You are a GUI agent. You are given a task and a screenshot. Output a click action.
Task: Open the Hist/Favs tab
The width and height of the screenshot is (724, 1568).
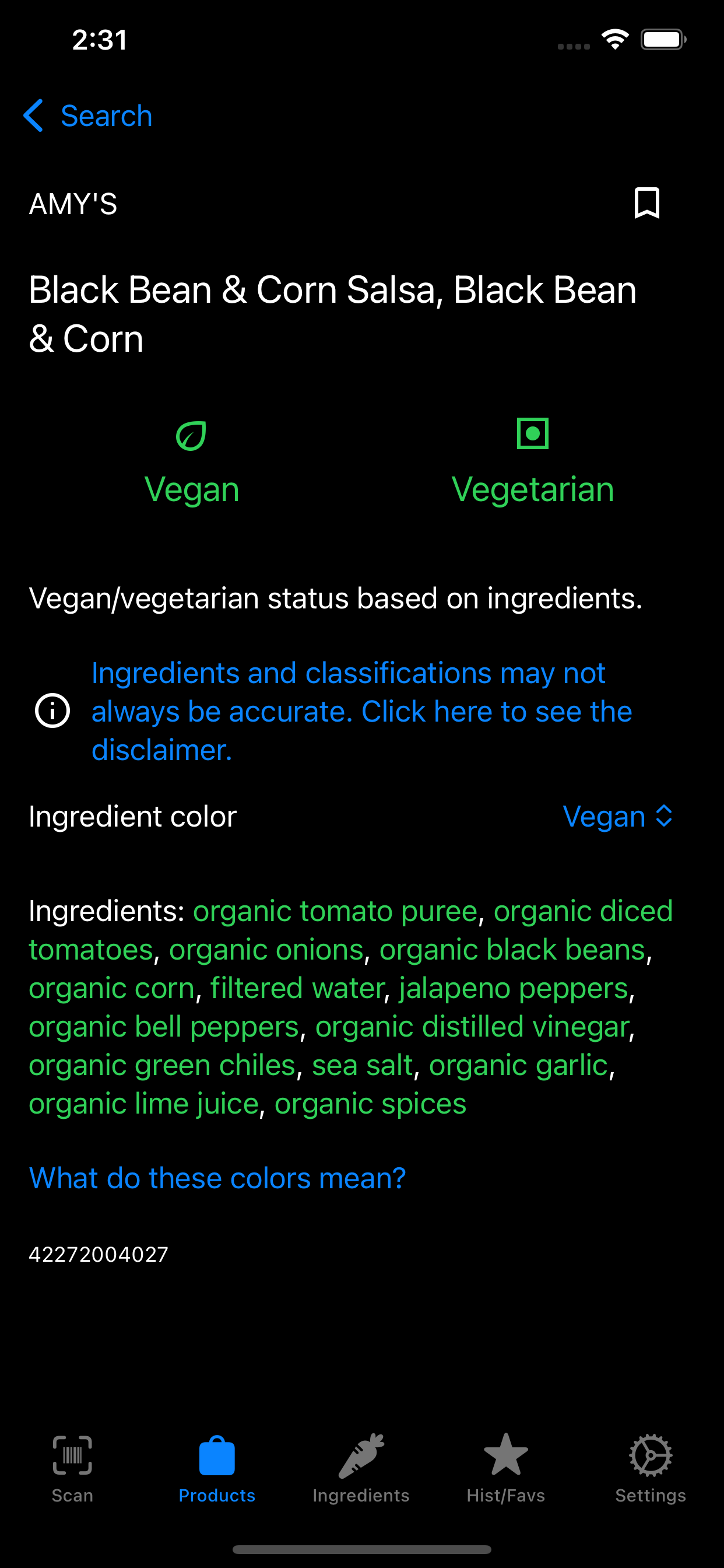505,1468
